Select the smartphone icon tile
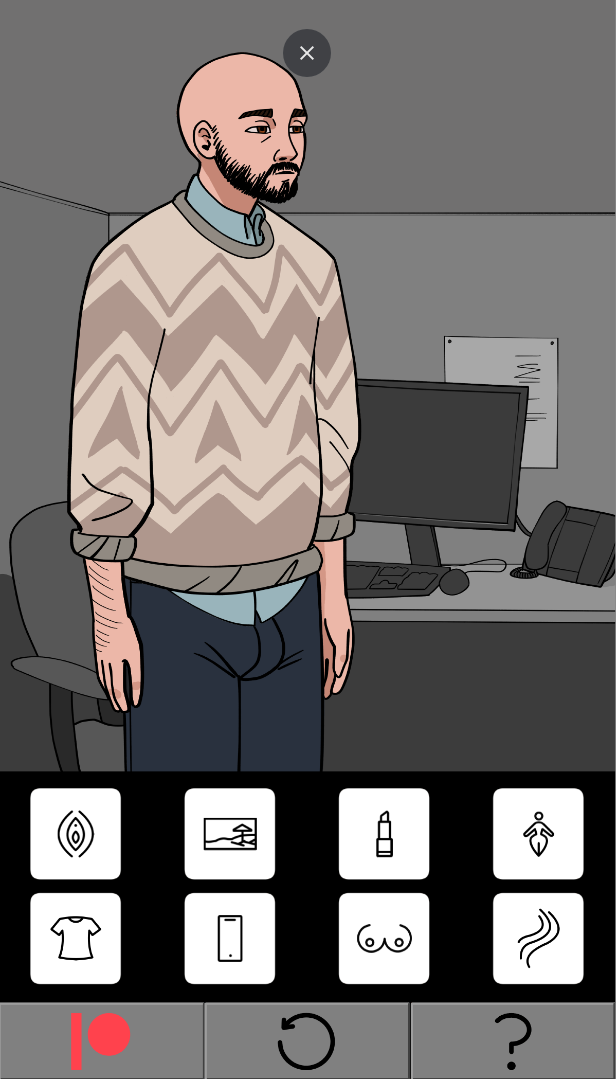 [x=230, y=938]
